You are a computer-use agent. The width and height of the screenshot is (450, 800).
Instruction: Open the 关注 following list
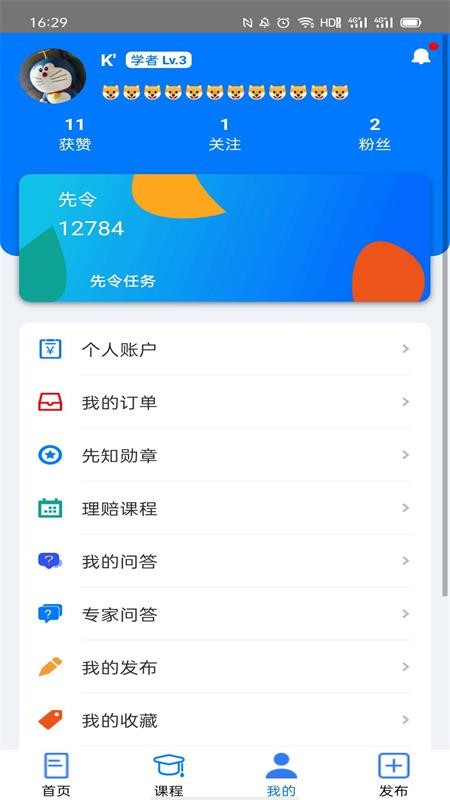[x=224, y=135]
